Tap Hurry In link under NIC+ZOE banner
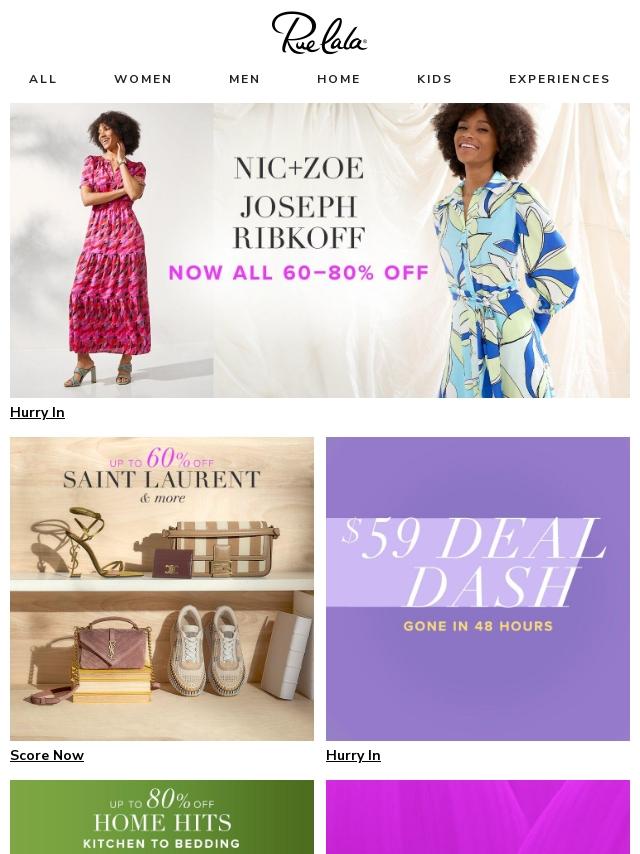 click(37, 412)
